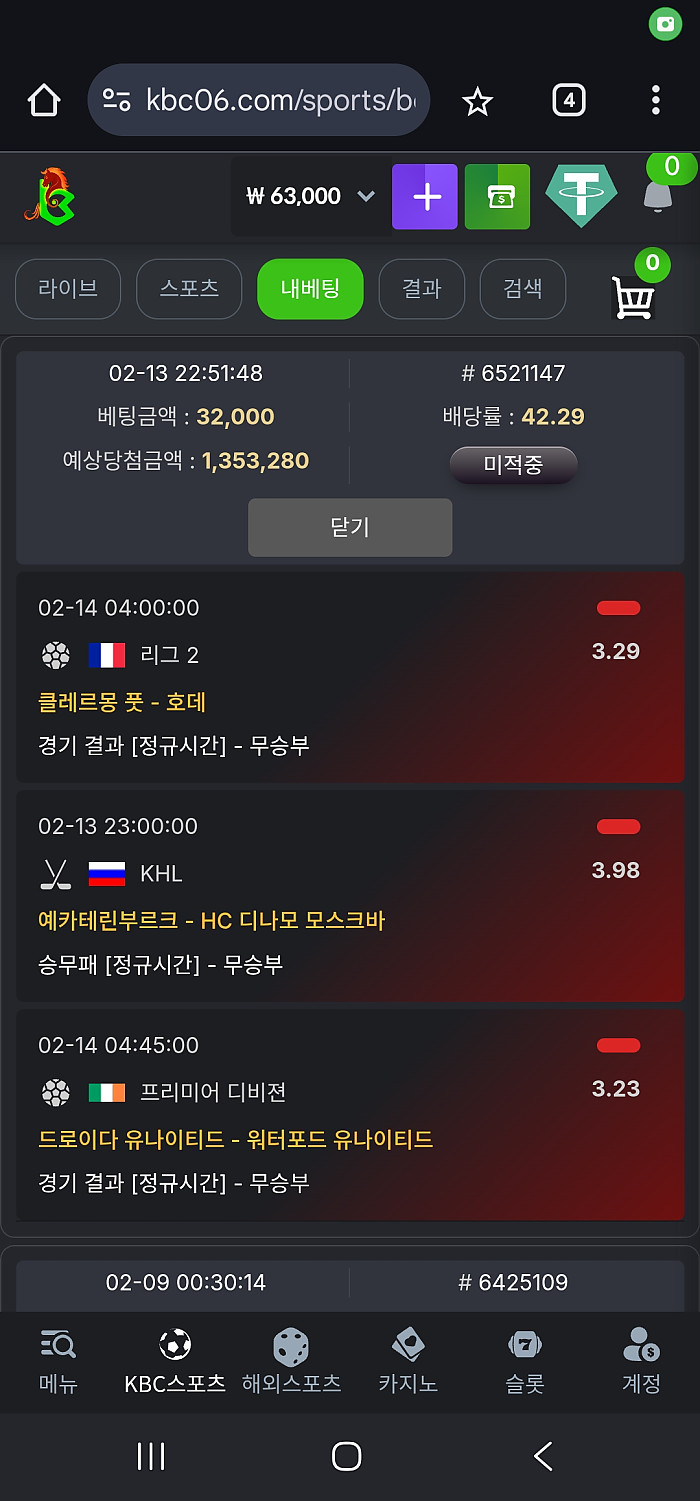
Task: Open the Tether crypto icon
Action: 581,196
